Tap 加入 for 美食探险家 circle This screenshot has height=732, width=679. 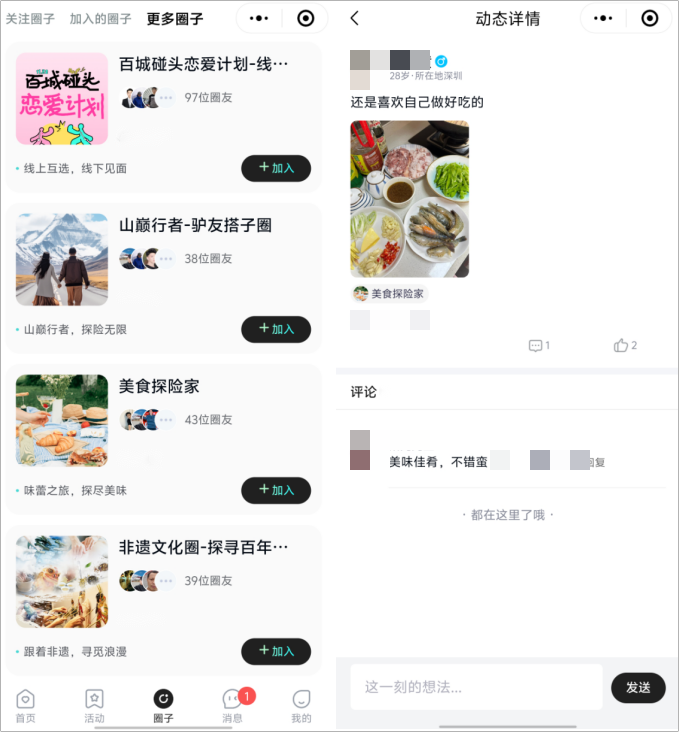(x=276, y=490)
